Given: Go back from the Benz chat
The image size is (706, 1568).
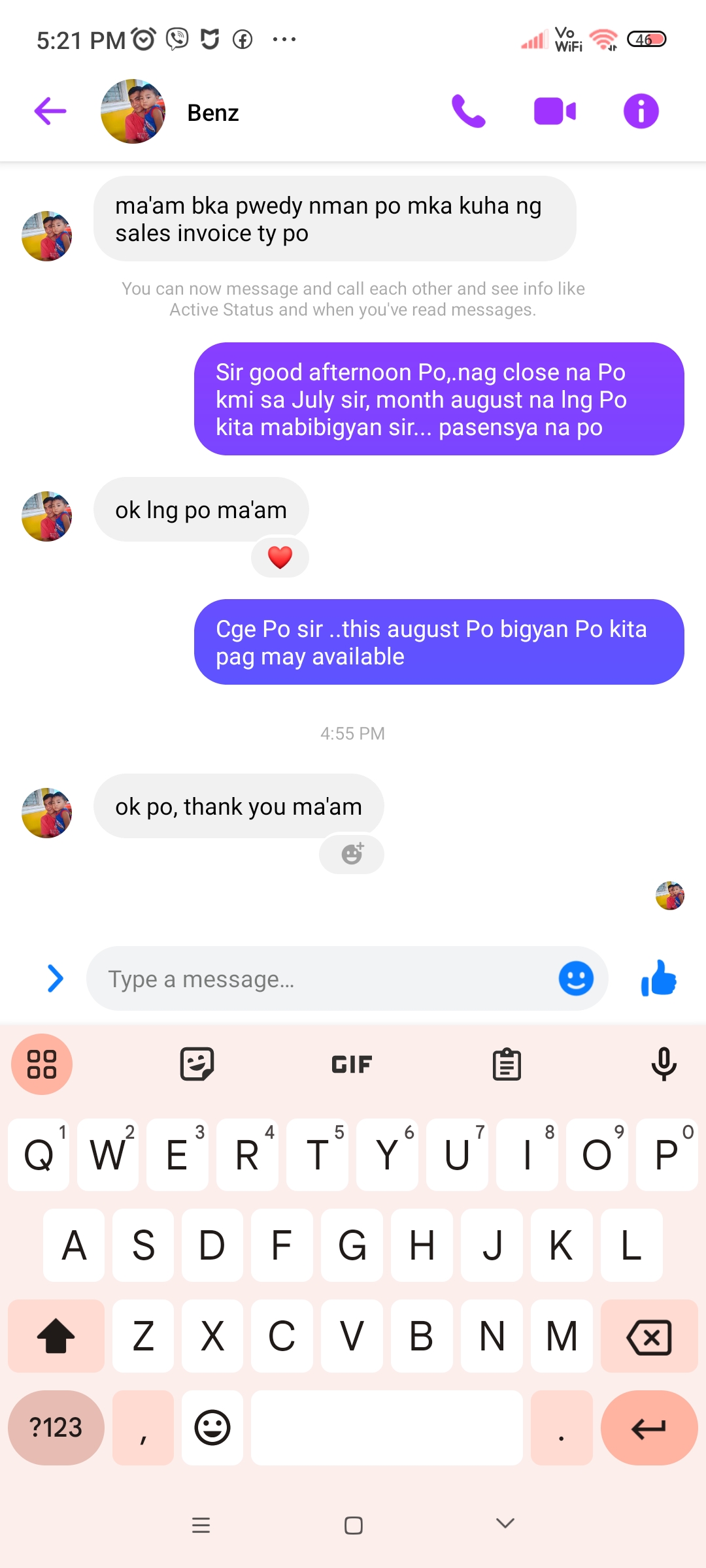Looking at the screenshot, I should [x=50, y=111].
